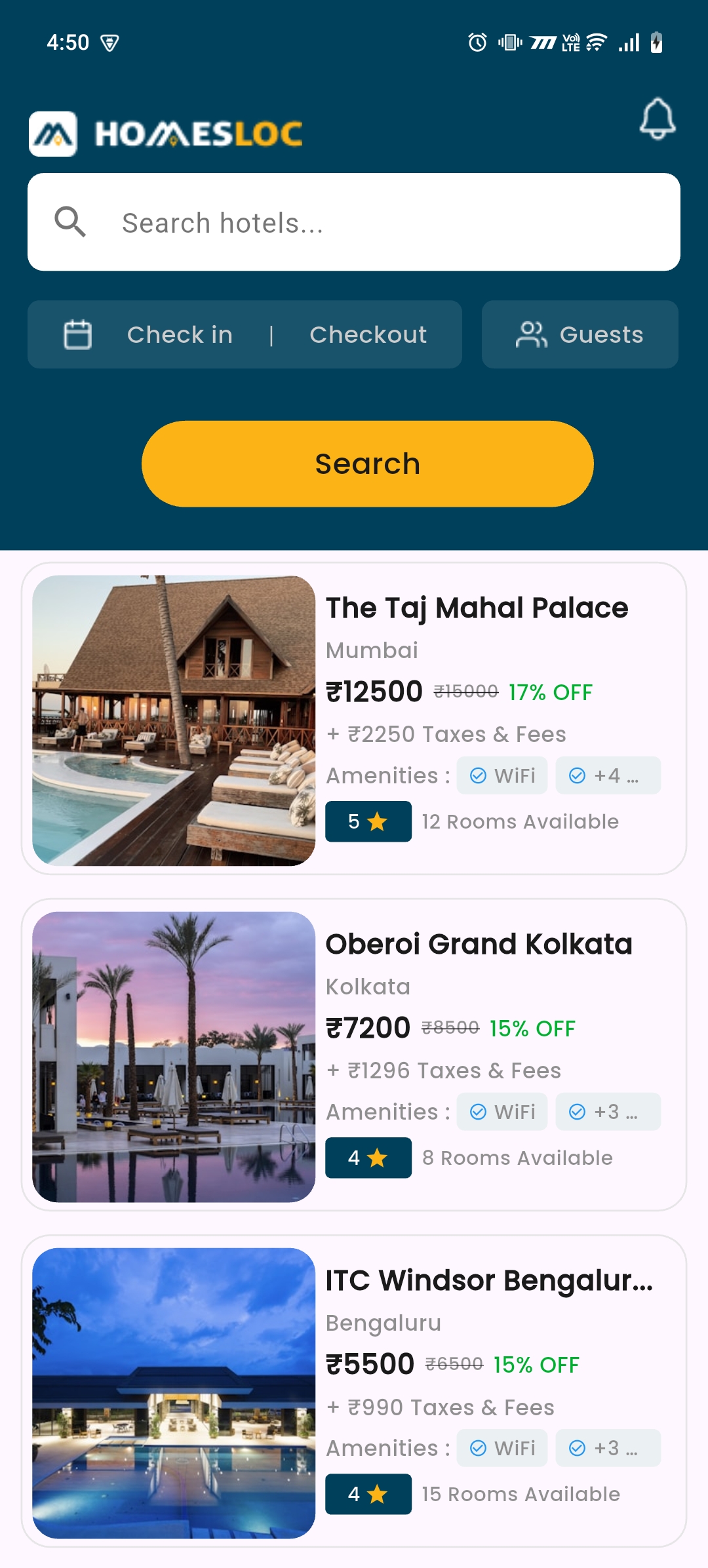Open The Taj Mahal Palace hotel card

coord(477,608)
